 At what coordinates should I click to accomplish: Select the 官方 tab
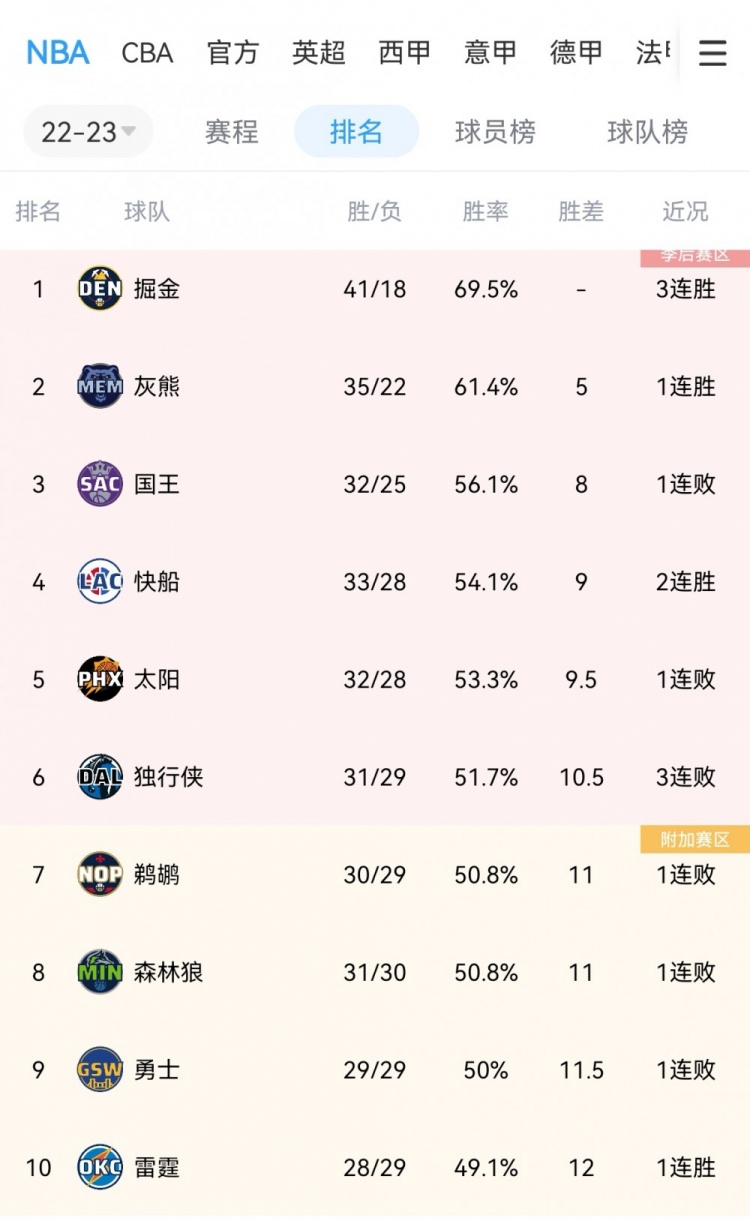(x=232, y=52)
